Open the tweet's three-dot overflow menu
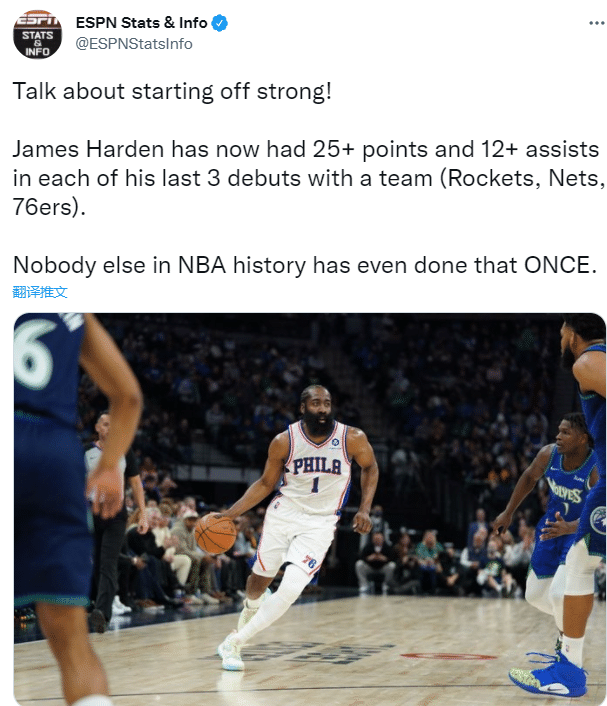 tap(590, 23)
